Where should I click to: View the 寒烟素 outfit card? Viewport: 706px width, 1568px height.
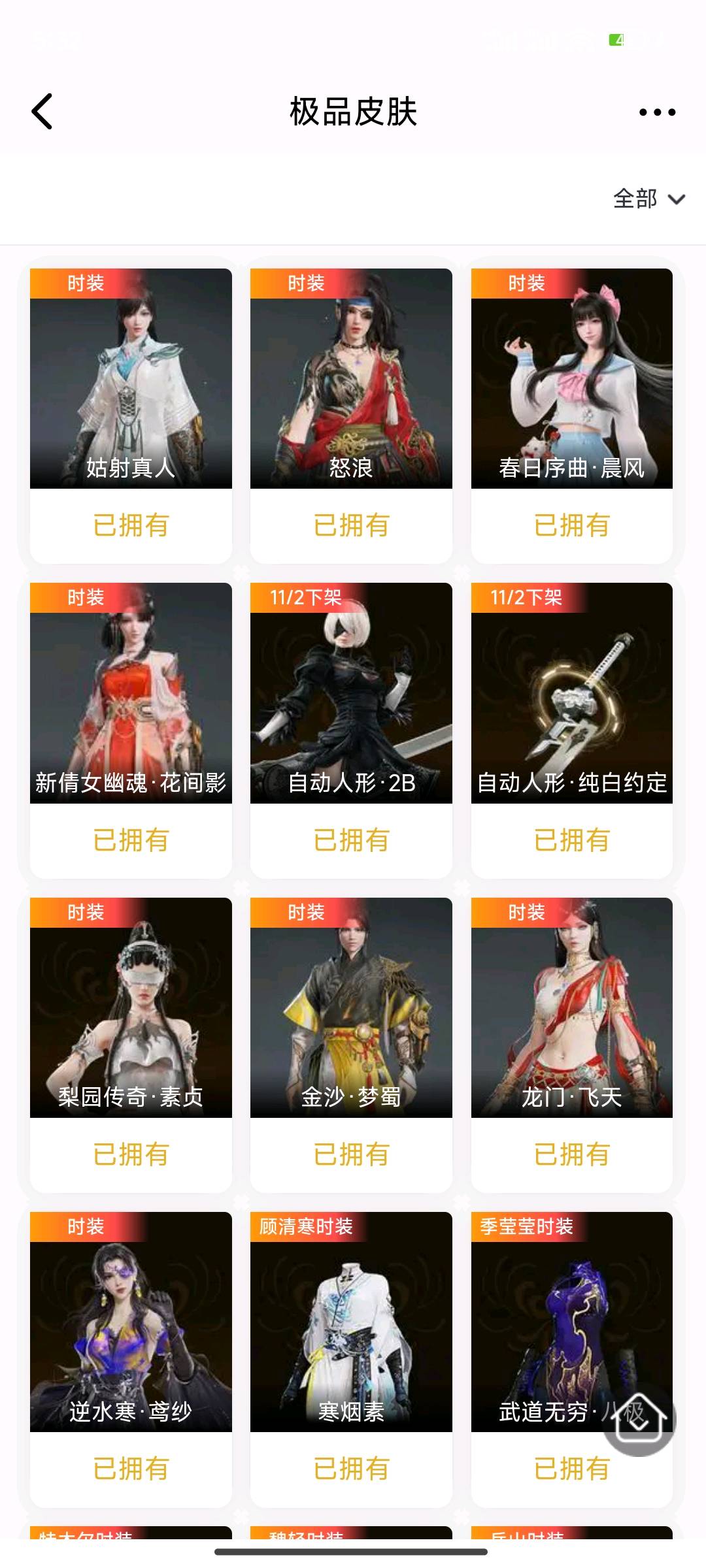click(351, 1321)
